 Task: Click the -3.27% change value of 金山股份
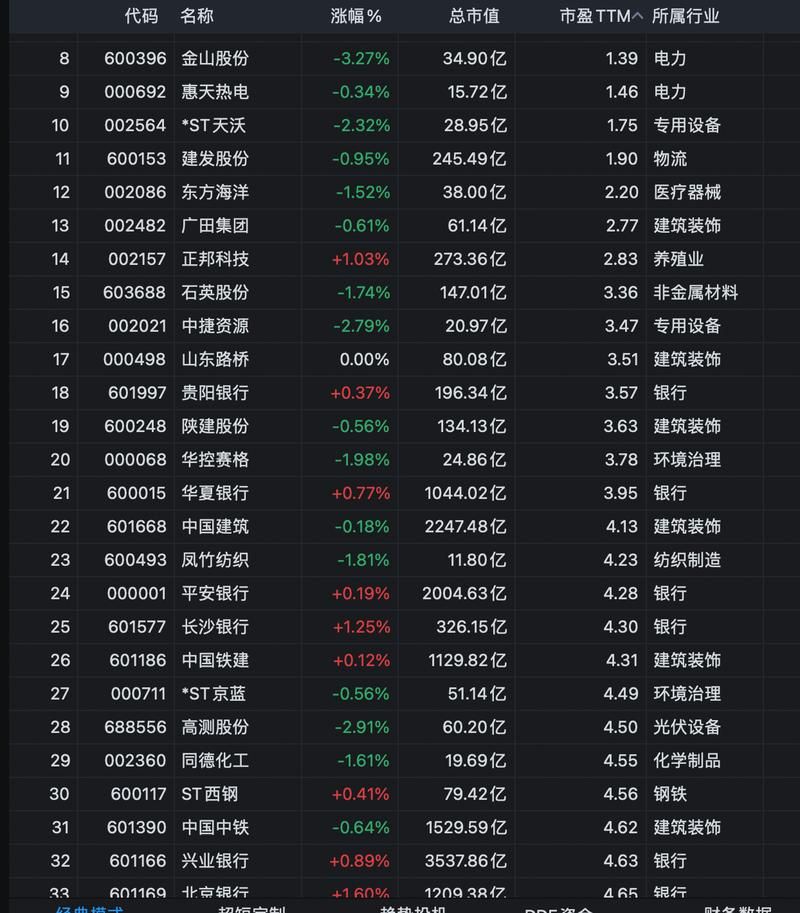point(360,58)
